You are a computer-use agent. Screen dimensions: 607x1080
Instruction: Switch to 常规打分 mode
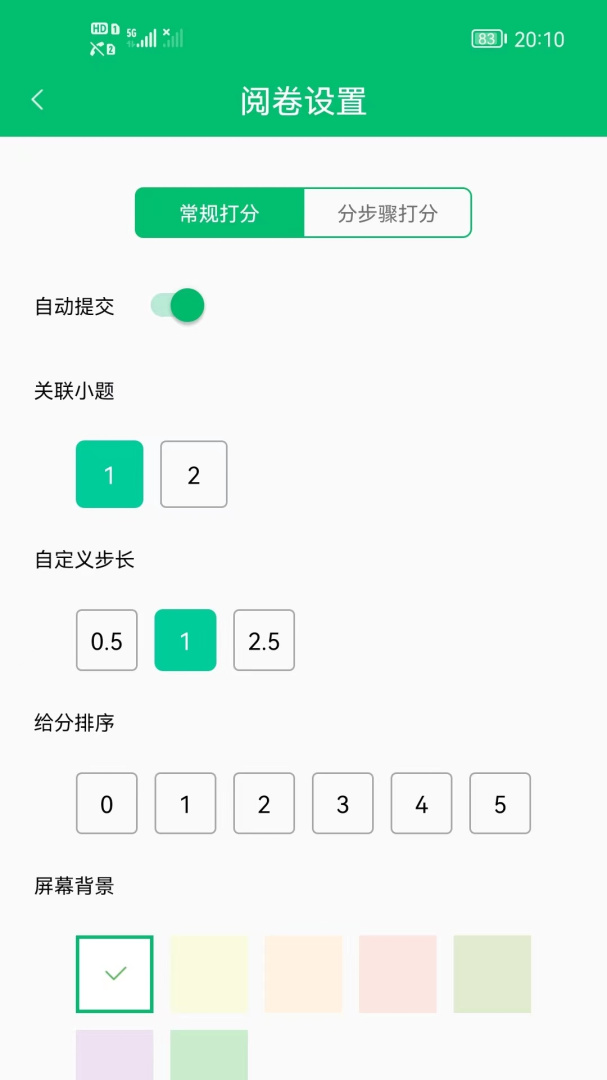point(219,213)
